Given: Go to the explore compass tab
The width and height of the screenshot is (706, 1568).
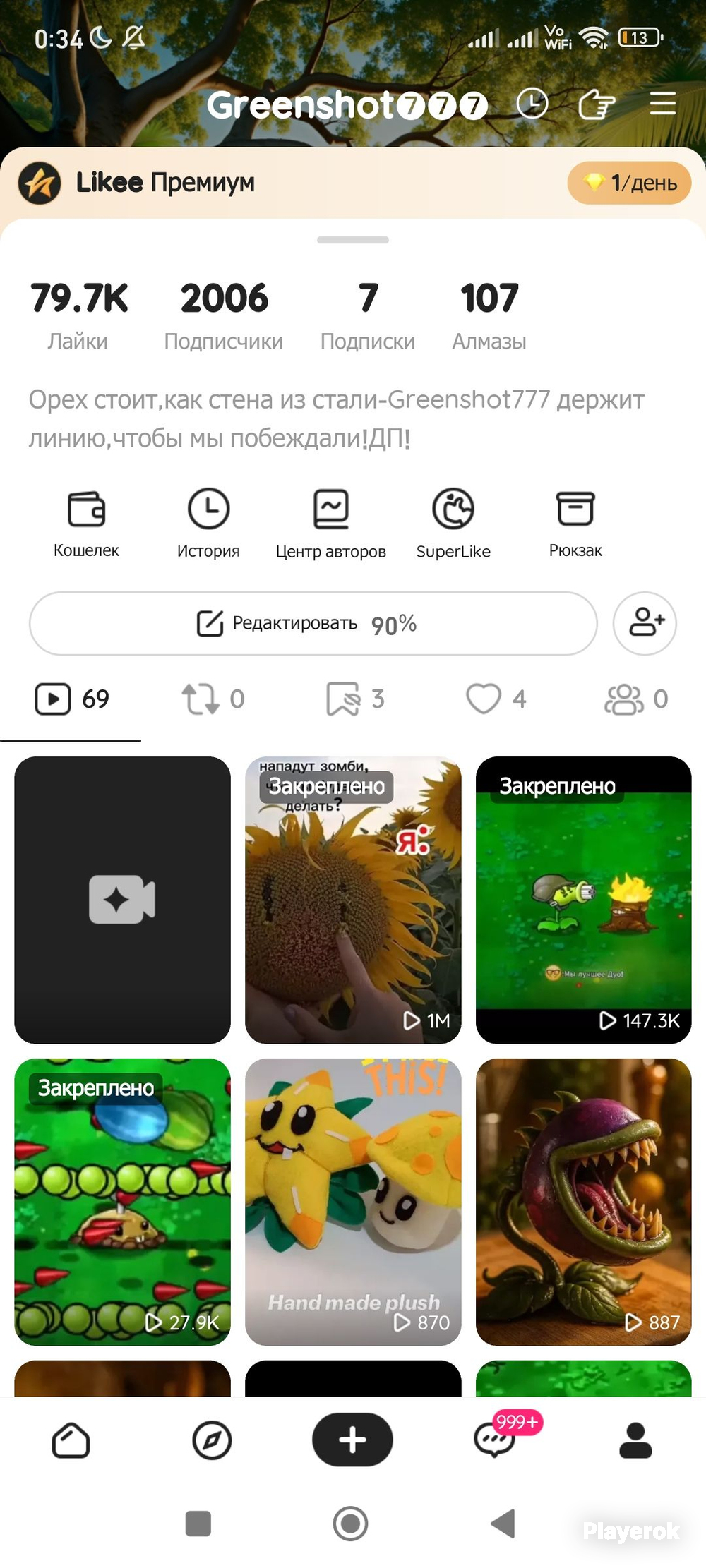Looking at the screenshot, I should point(212,1440).
